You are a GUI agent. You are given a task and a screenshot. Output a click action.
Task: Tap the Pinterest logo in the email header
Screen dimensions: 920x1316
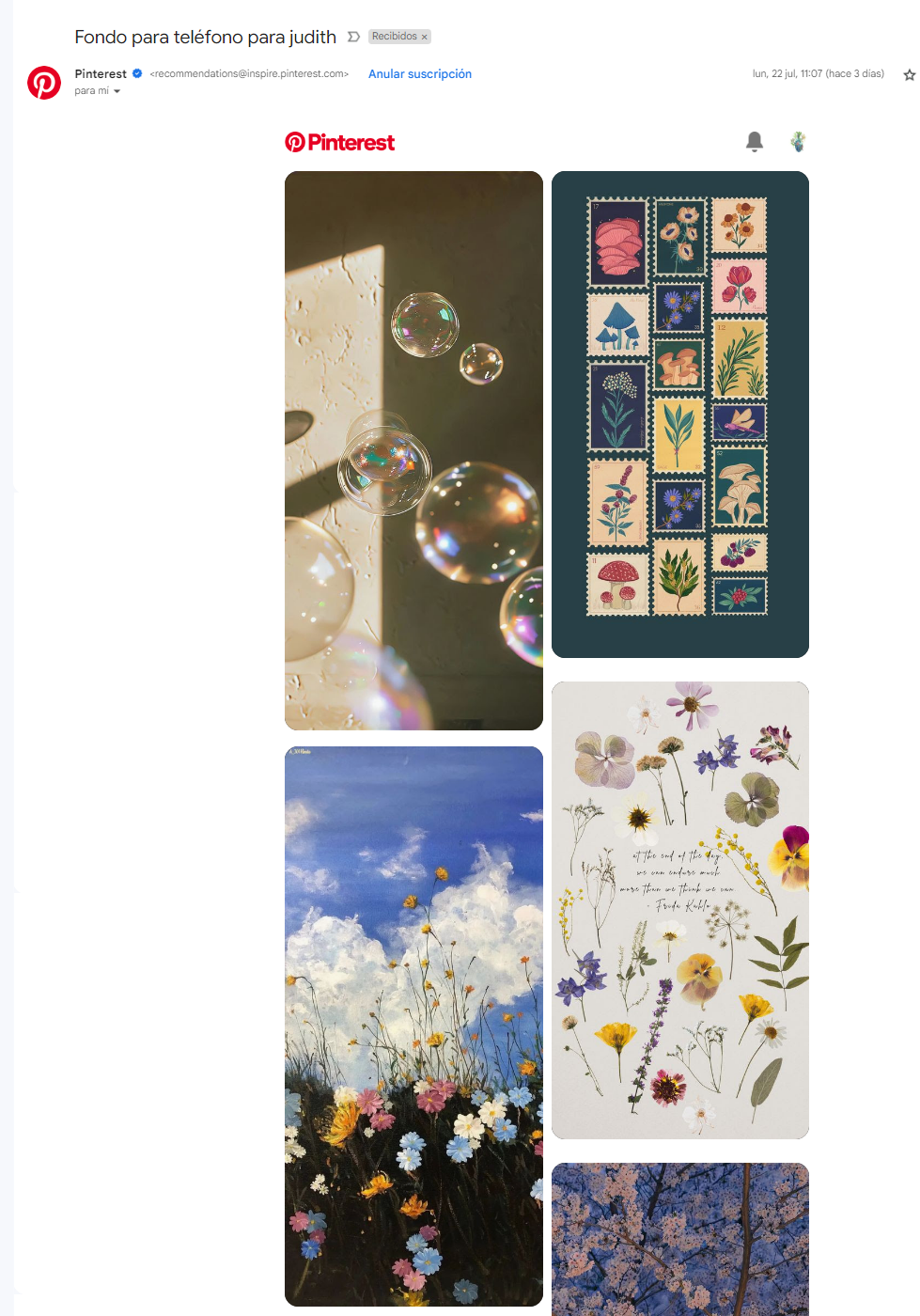340,142
